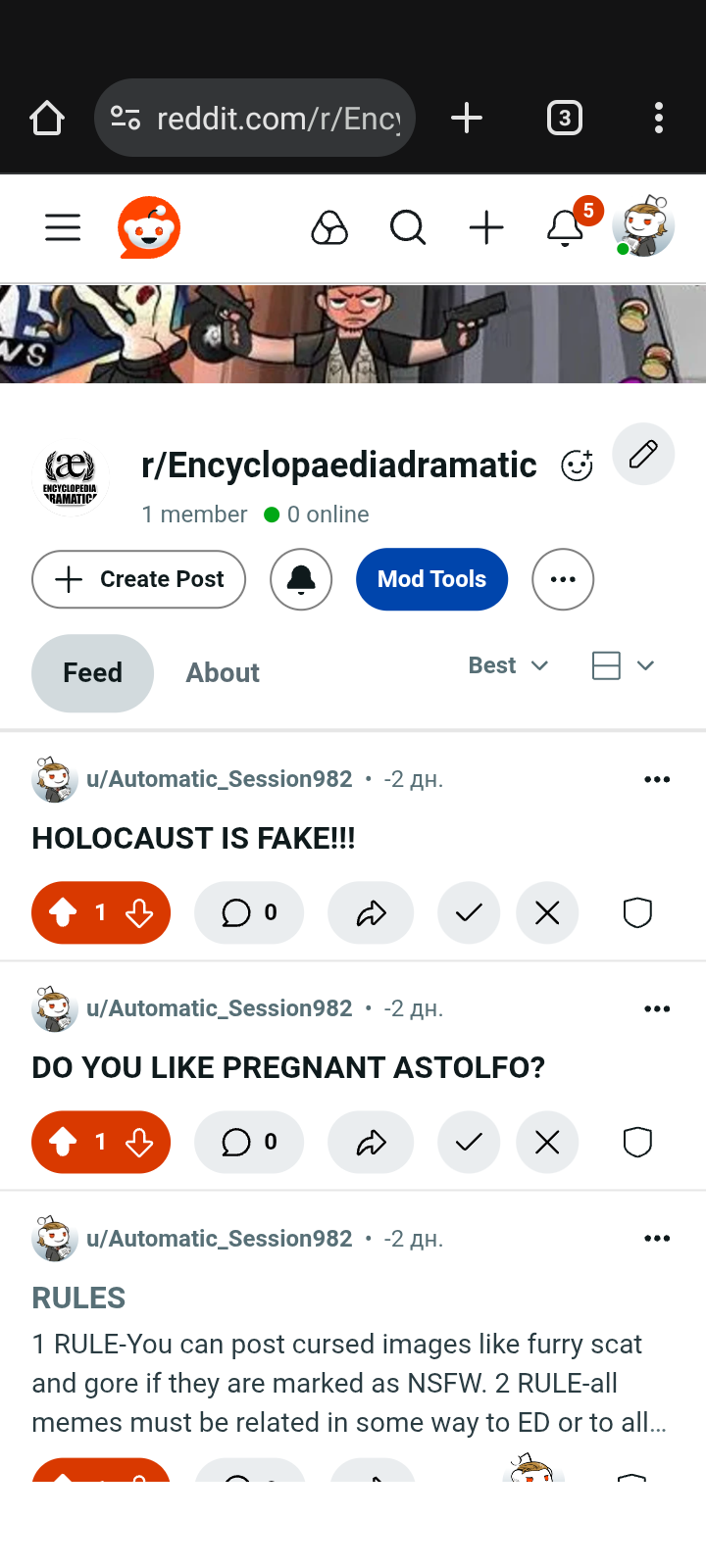Approve the PREGNANT ASTOLFO post
The width and height of the screenshot is (706, 1568).
click(469, 1143)
